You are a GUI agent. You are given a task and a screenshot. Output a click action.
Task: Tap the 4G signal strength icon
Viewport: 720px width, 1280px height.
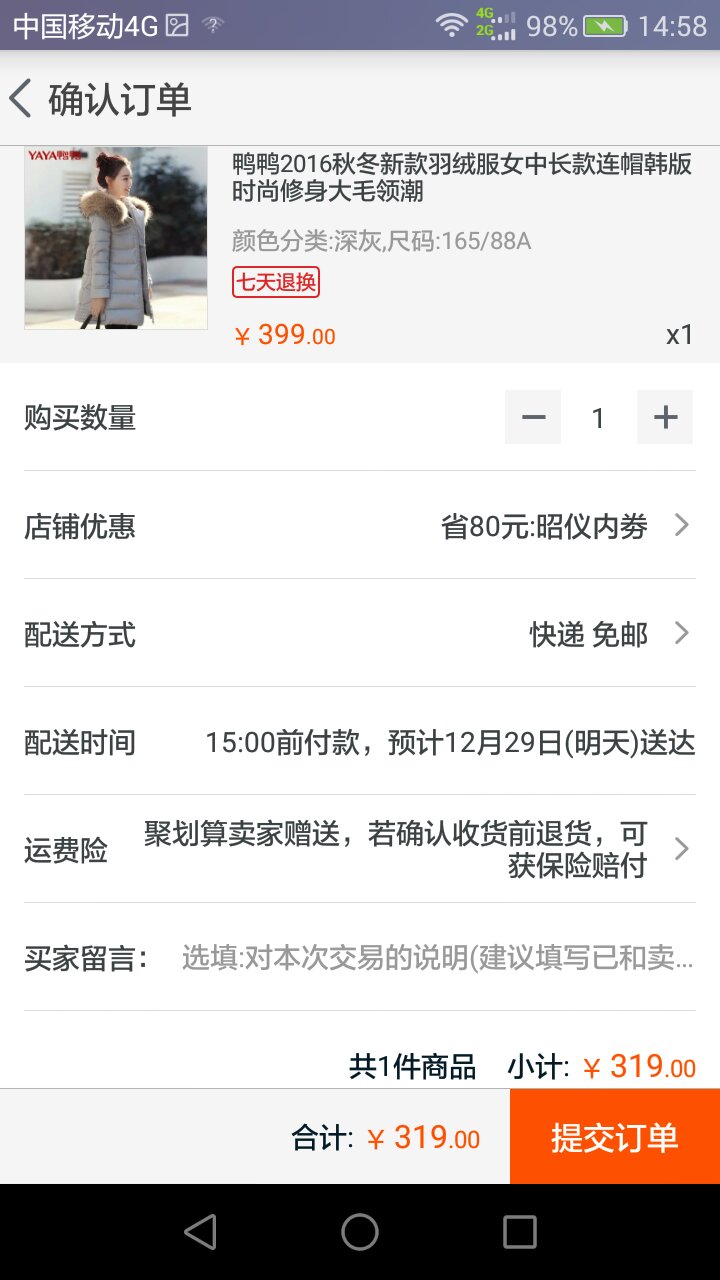click(497, 18)
